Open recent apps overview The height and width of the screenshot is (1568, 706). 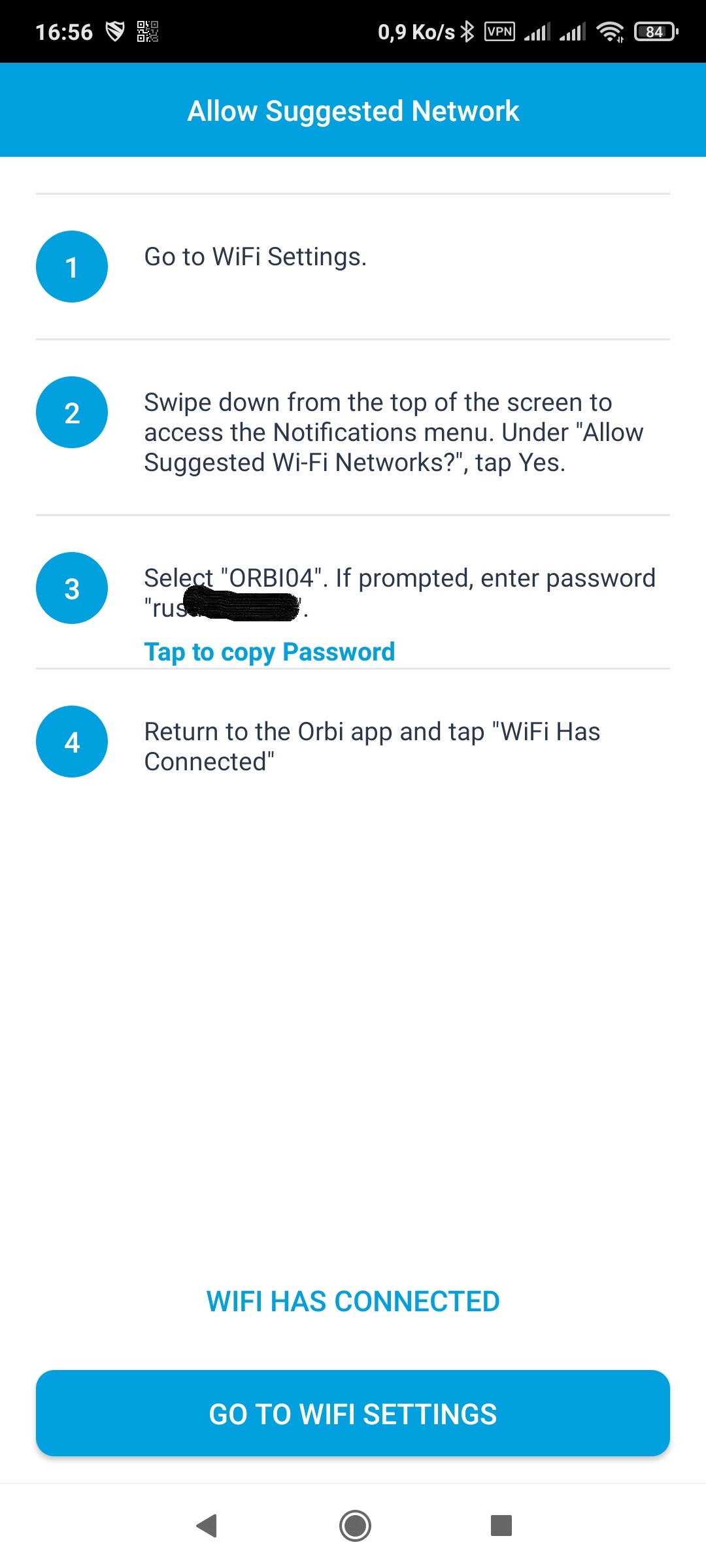click(501, 1526)
